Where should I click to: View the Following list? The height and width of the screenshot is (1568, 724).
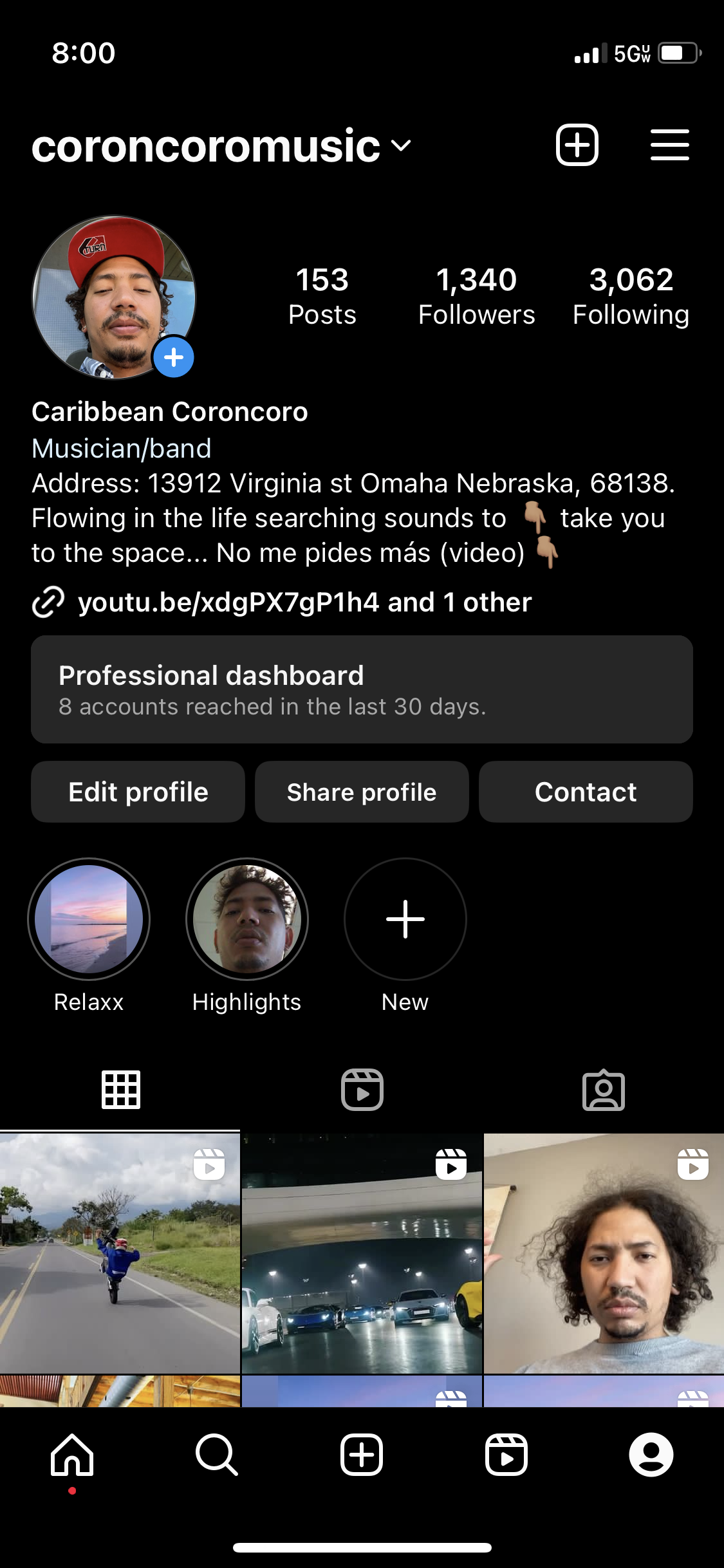click(x=631, y=296)
